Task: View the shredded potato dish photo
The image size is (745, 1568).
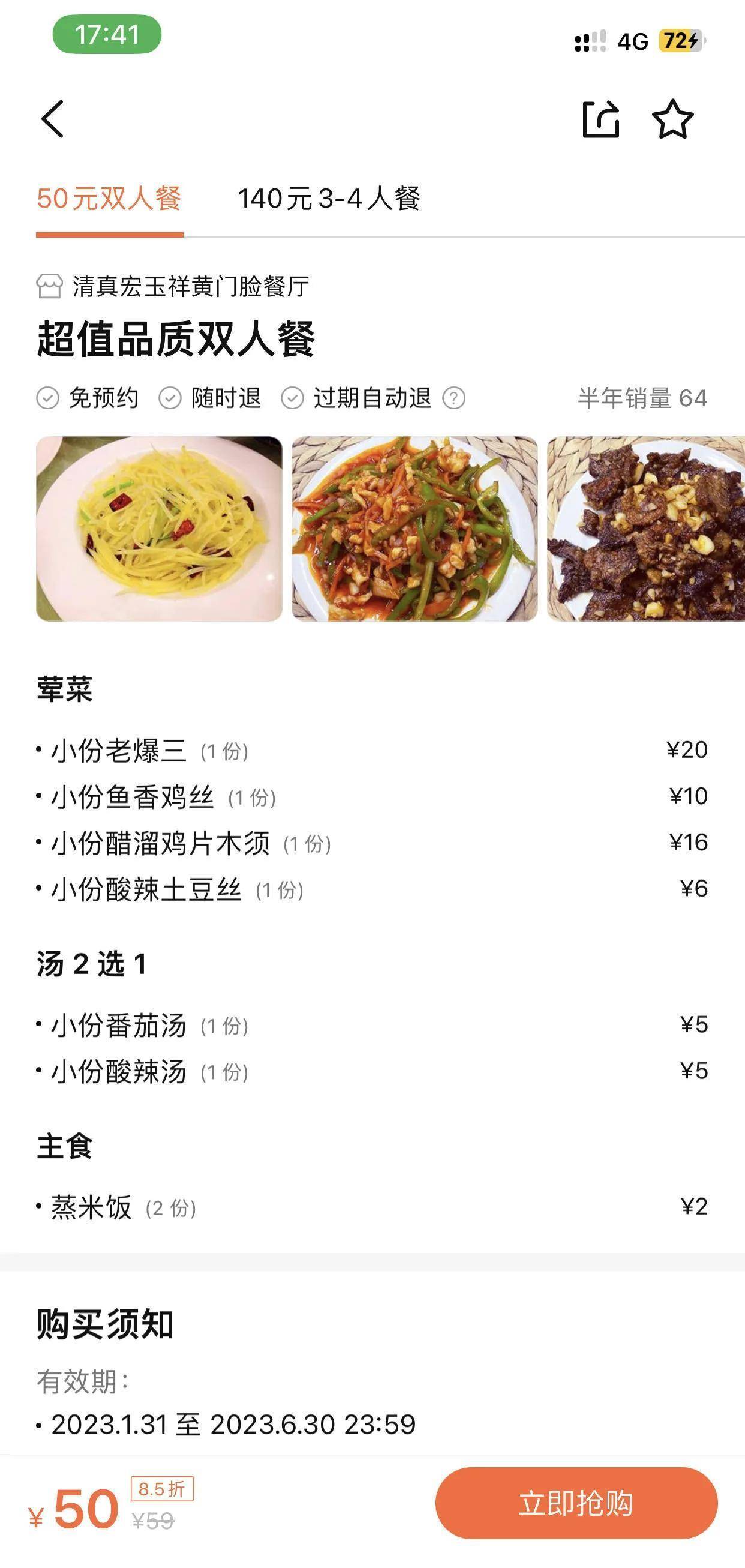Action: coord(159,528)
